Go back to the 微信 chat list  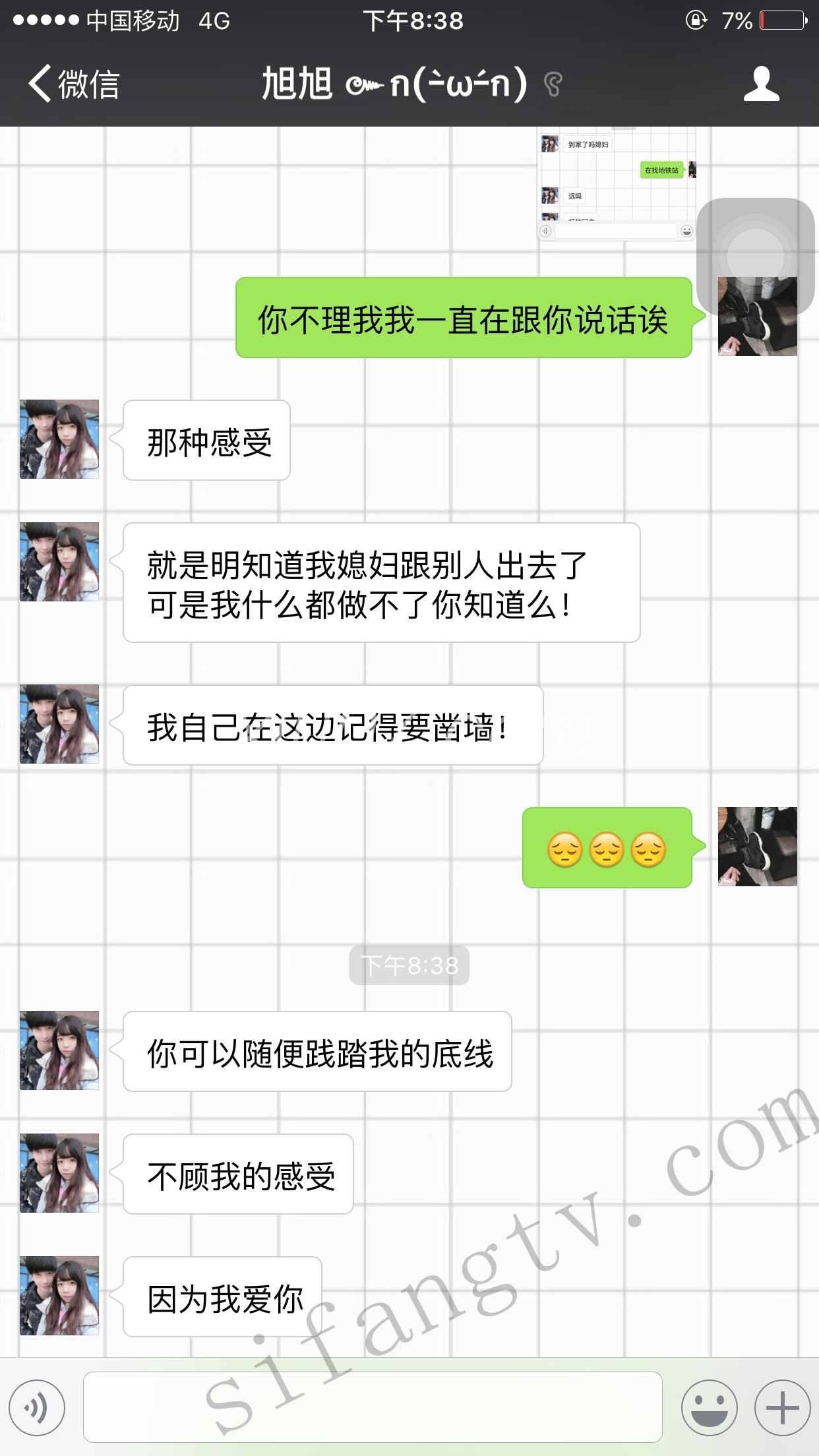(74, 84)
